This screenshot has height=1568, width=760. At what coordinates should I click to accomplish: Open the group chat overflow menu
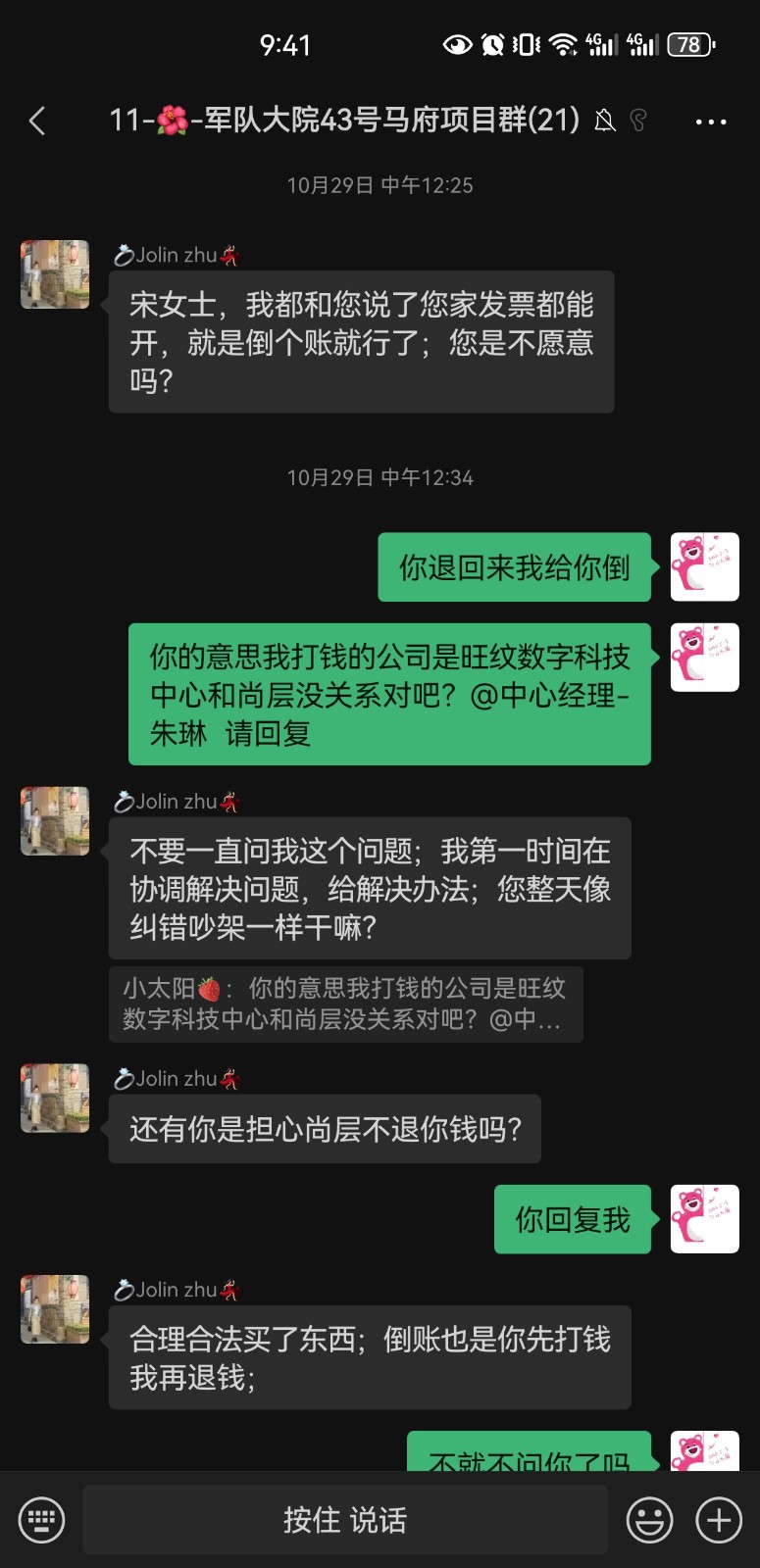pyautogui.click(x=710, y=122)
